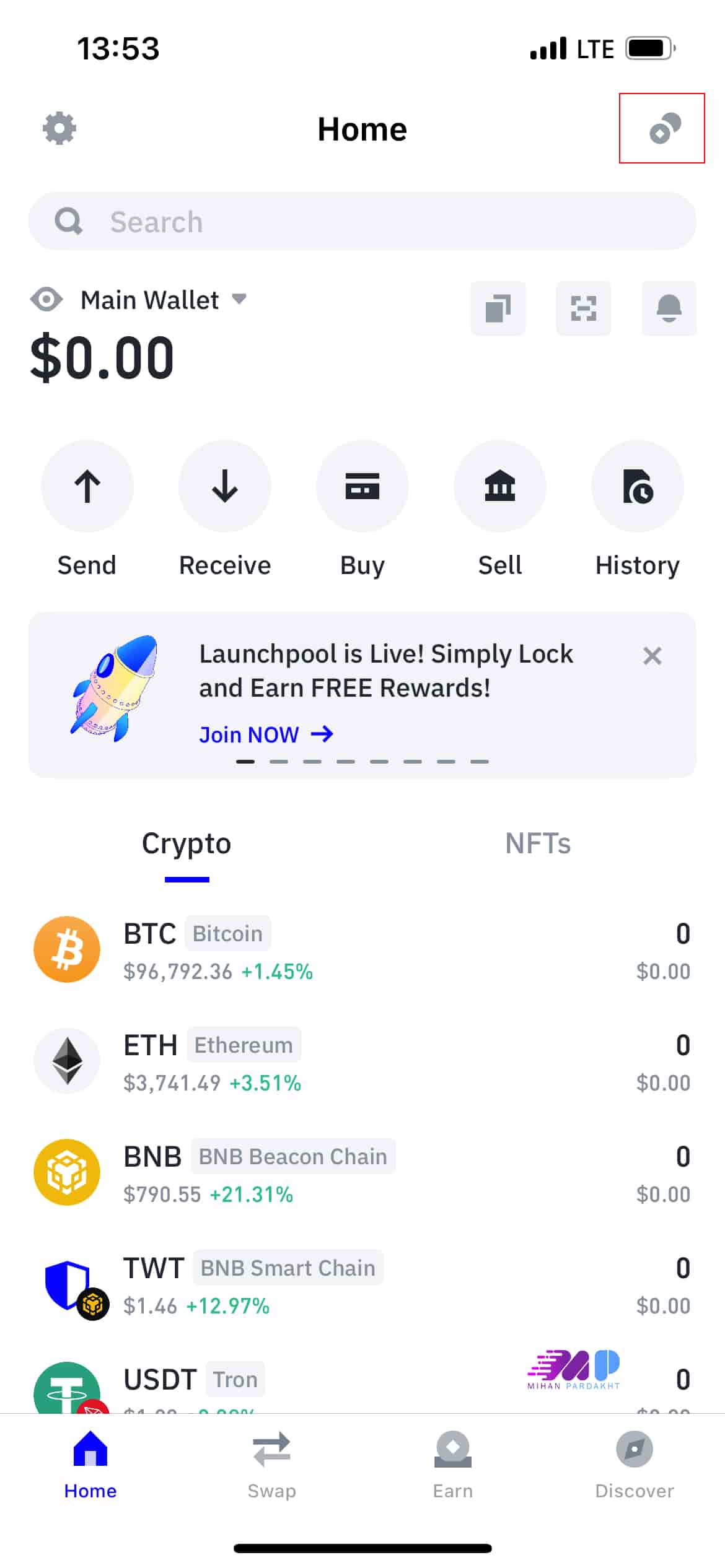Open transaction History
Image resolution: width=725 pixels, height=1568 pixels.
tap(638, 487)
